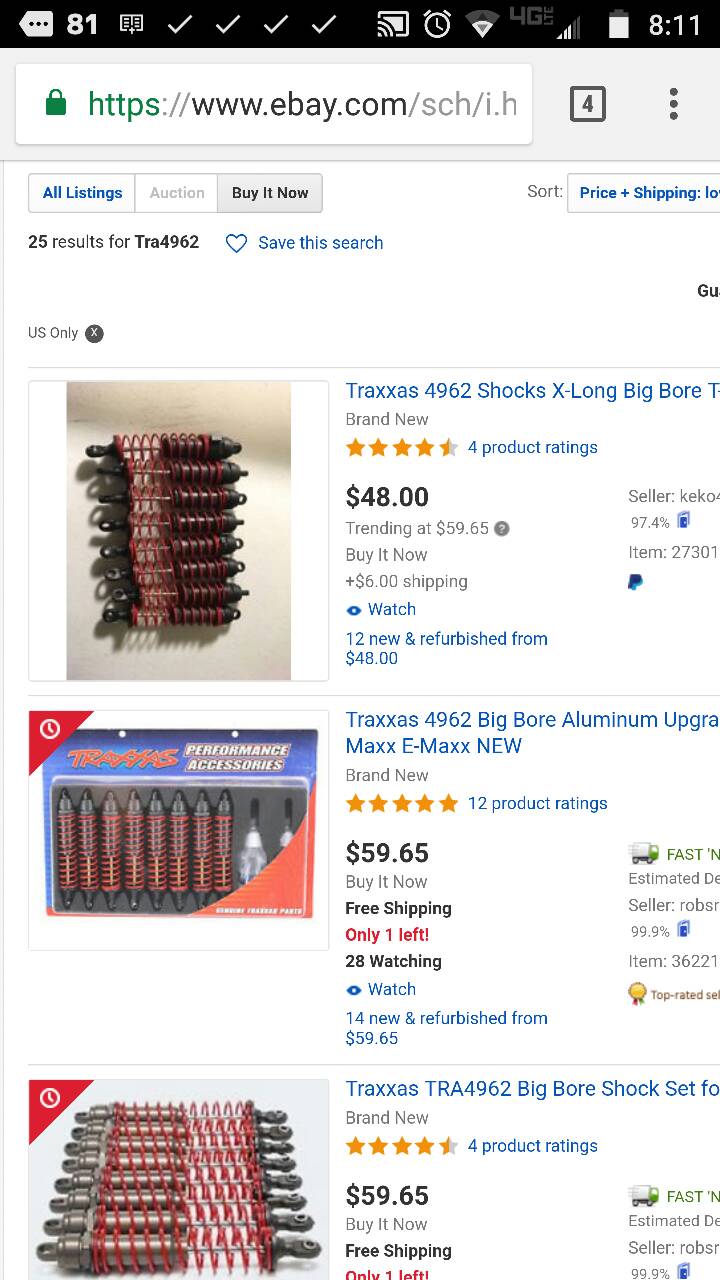720x1280 pixels.
Task: View the 12 product ratings
Action: click(x=537, y=803)
